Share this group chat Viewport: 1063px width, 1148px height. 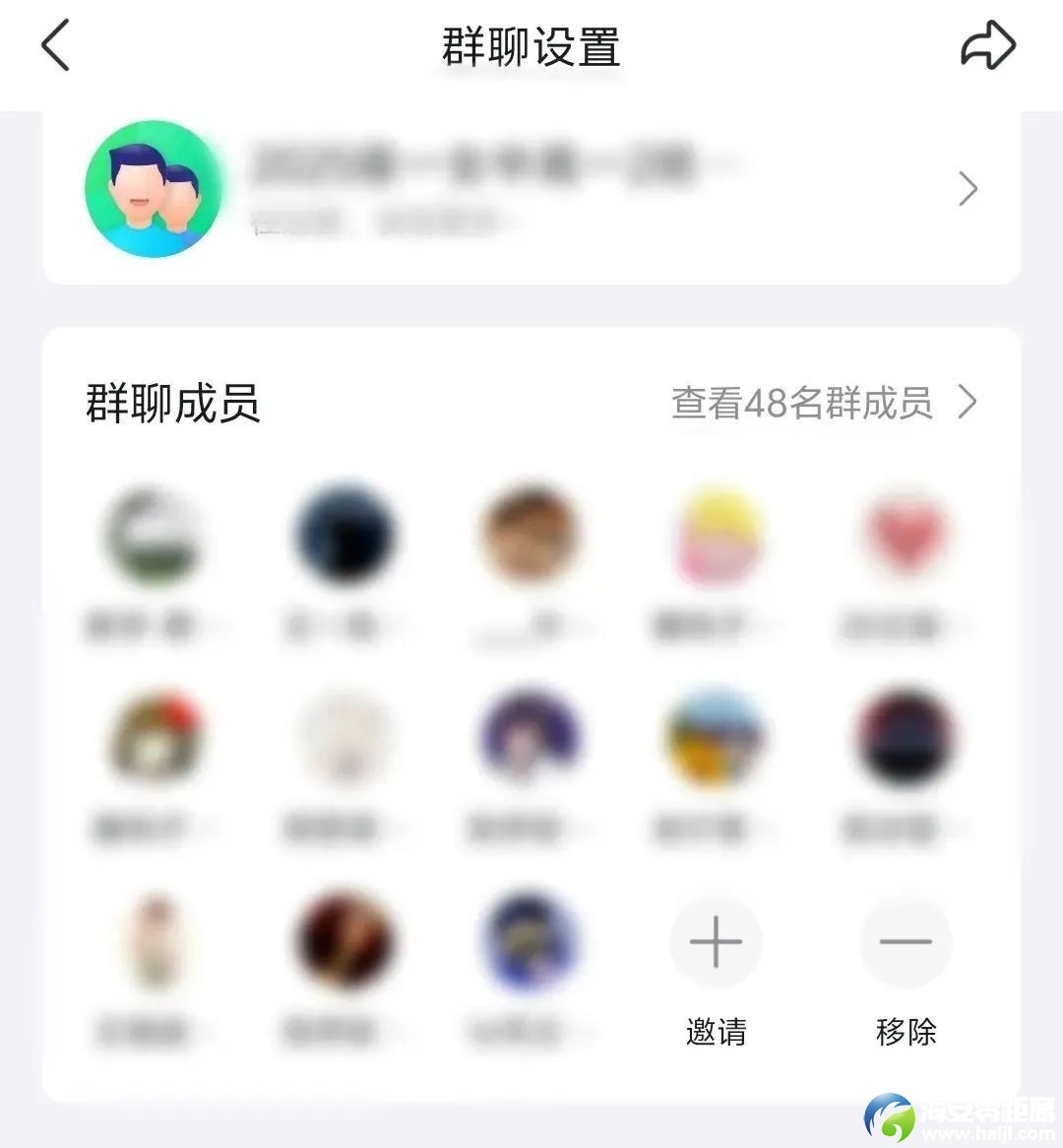(986, 46)
